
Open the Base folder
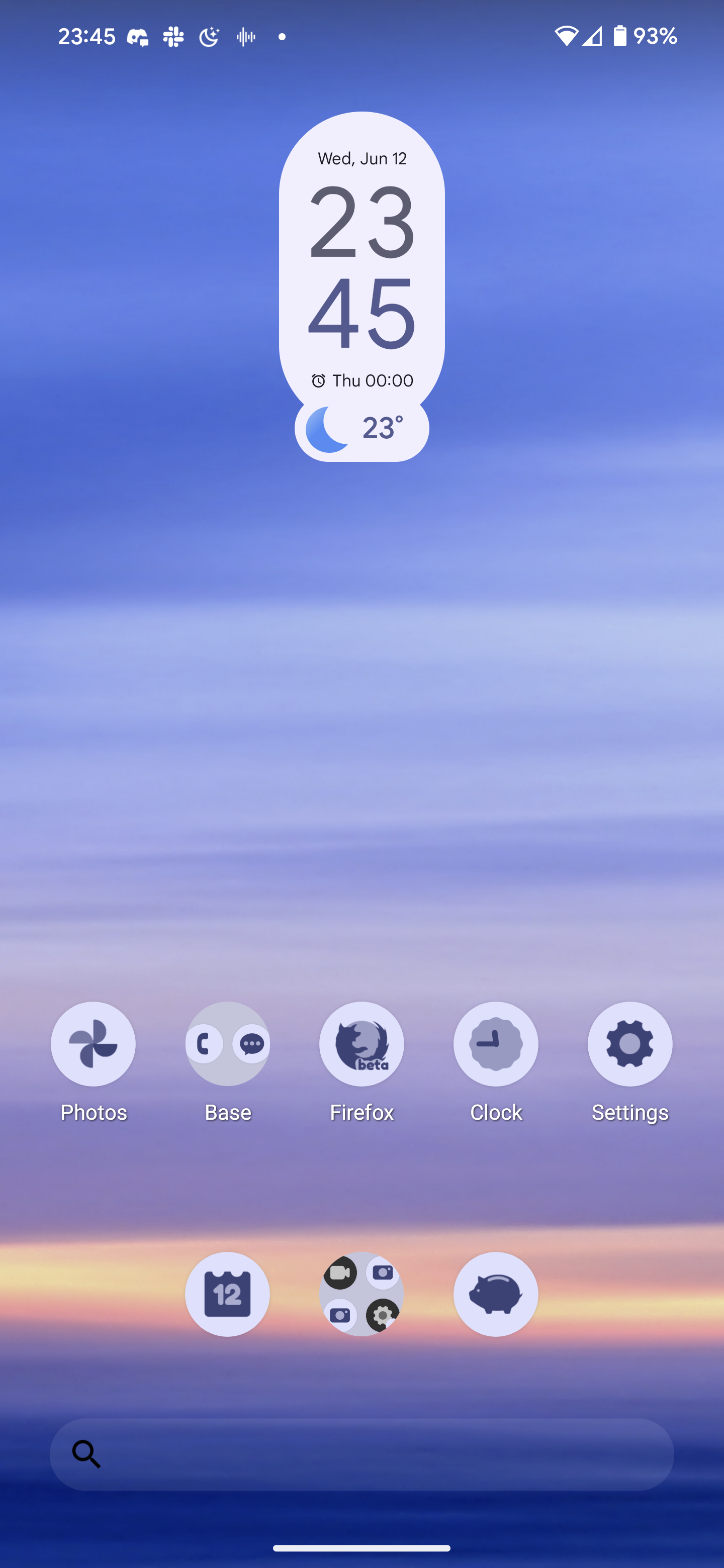(x=227, y=1044)
